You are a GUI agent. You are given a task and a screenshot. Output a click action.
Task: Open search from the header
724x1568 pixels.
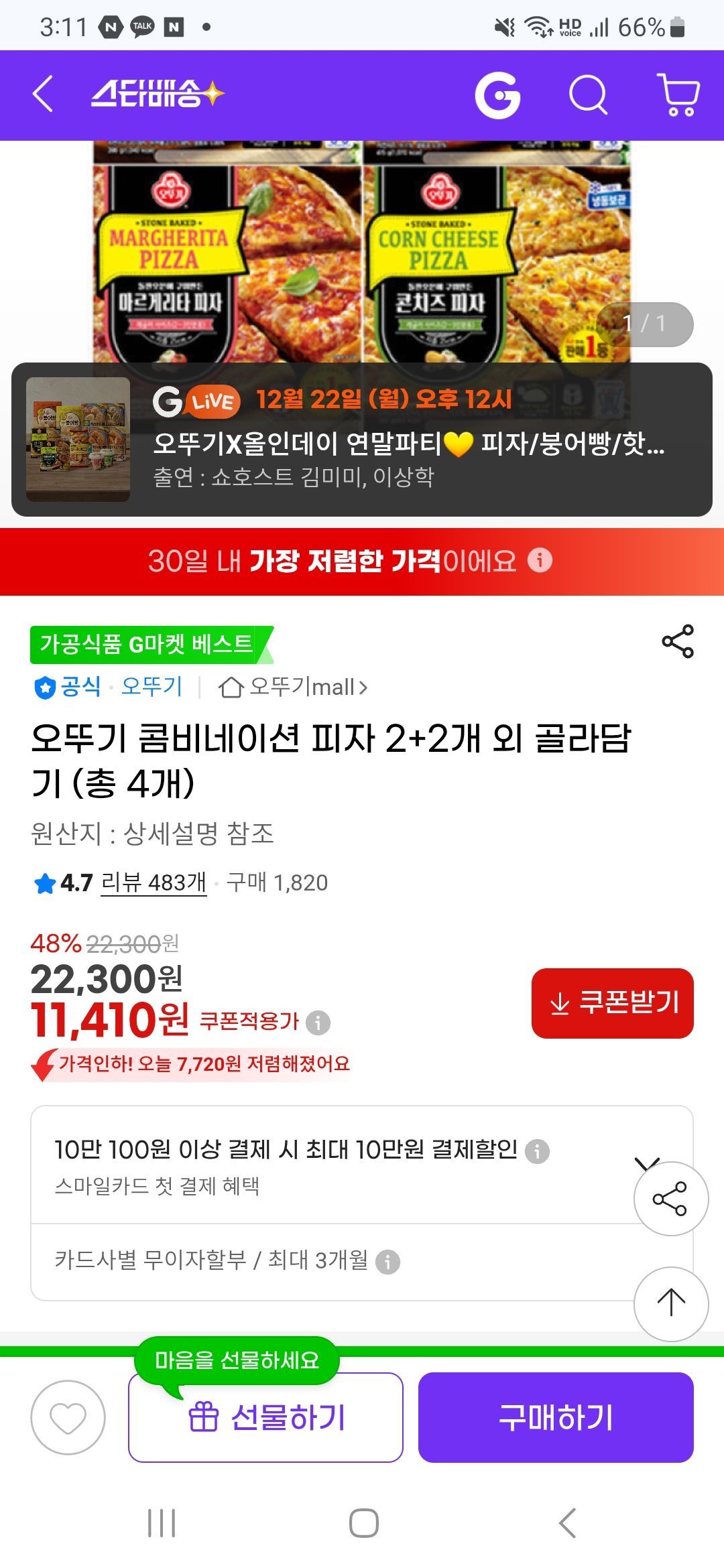pyautogui.click(x=588, y=95)
